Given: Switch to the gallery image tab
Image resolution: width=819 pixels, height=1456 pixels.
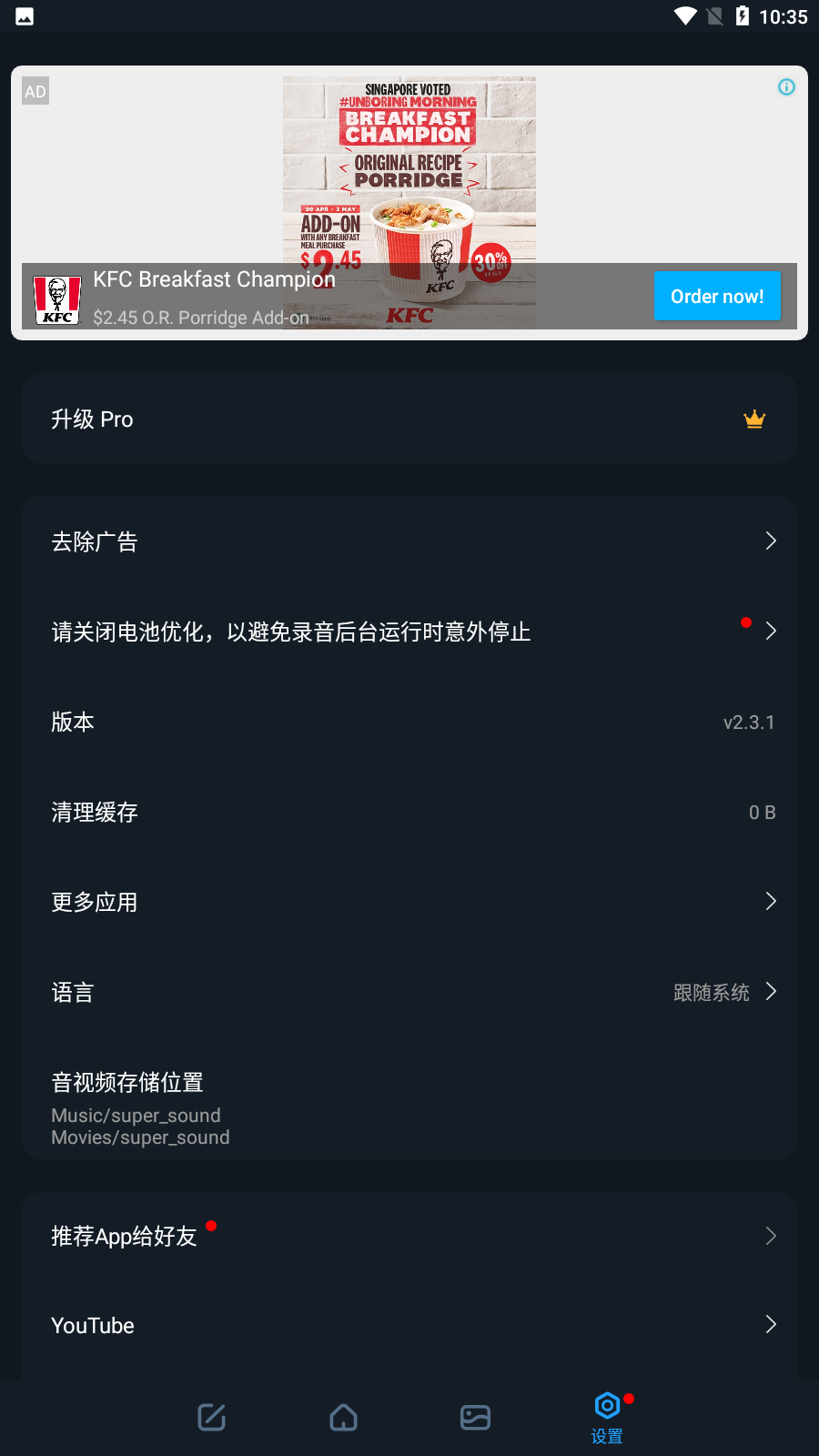Looking at the screenshot, I should 475,1417.
